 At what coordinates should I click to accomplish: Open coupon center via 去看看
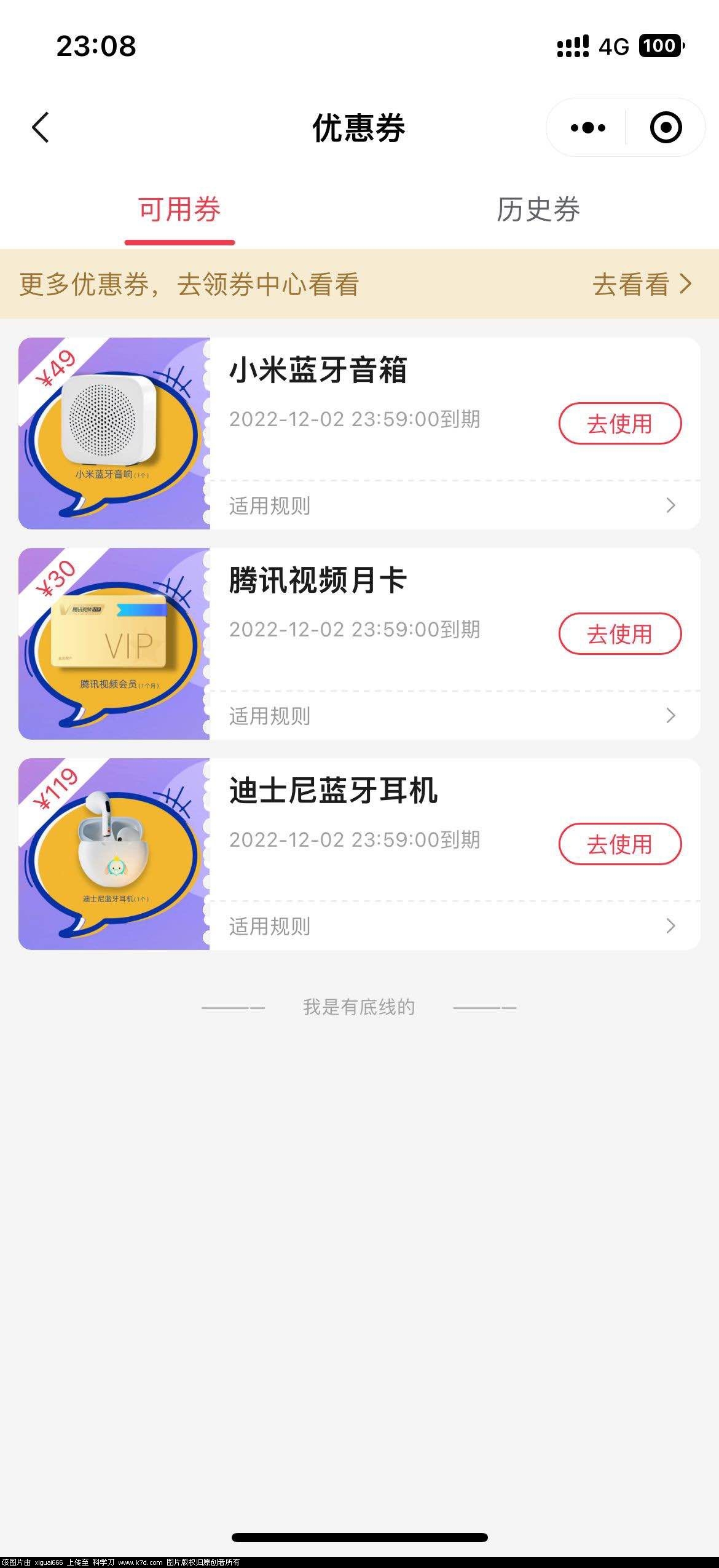(641, 284)
